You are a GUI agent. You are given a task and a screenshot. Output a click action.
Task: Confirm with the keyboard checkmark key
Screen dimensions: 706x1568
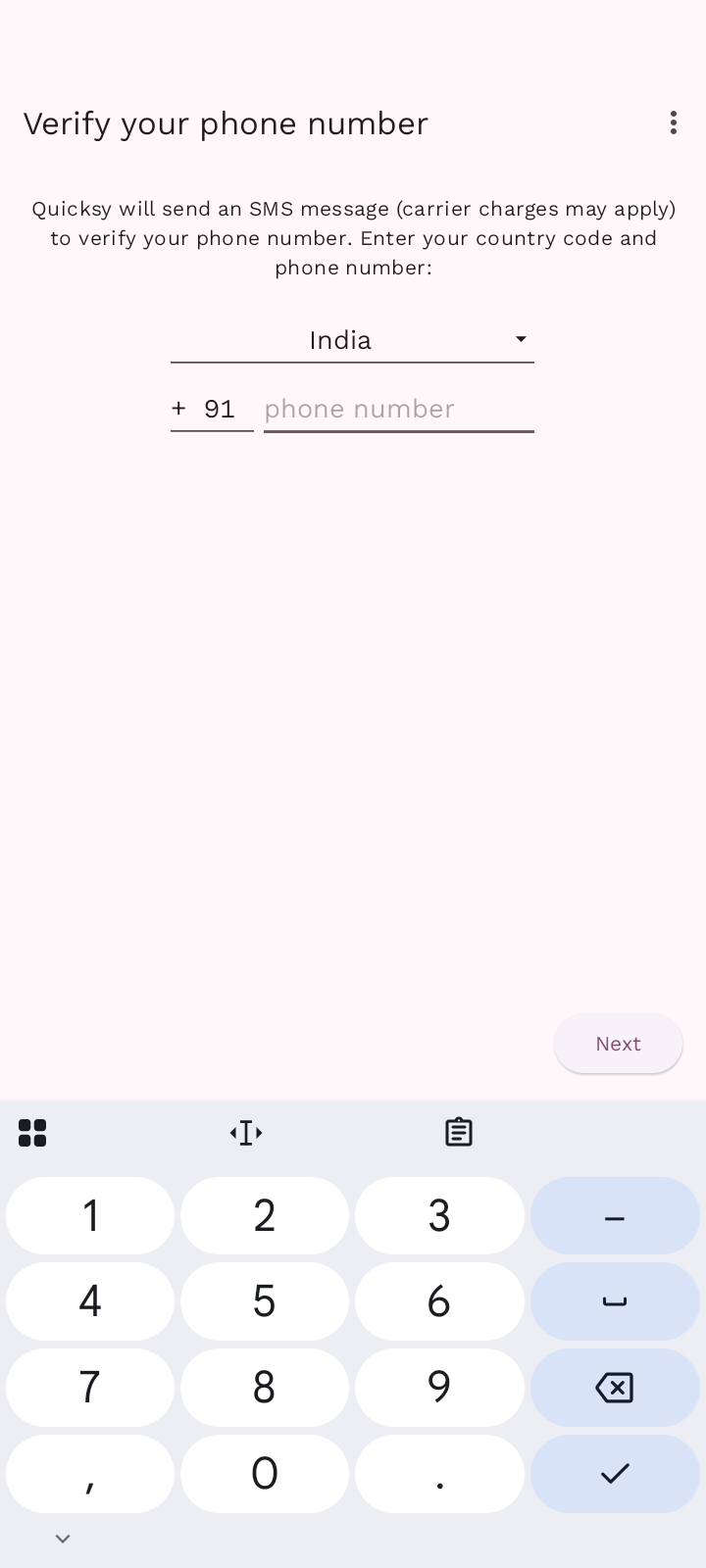pyautogui.click(x=615, y=1473)
